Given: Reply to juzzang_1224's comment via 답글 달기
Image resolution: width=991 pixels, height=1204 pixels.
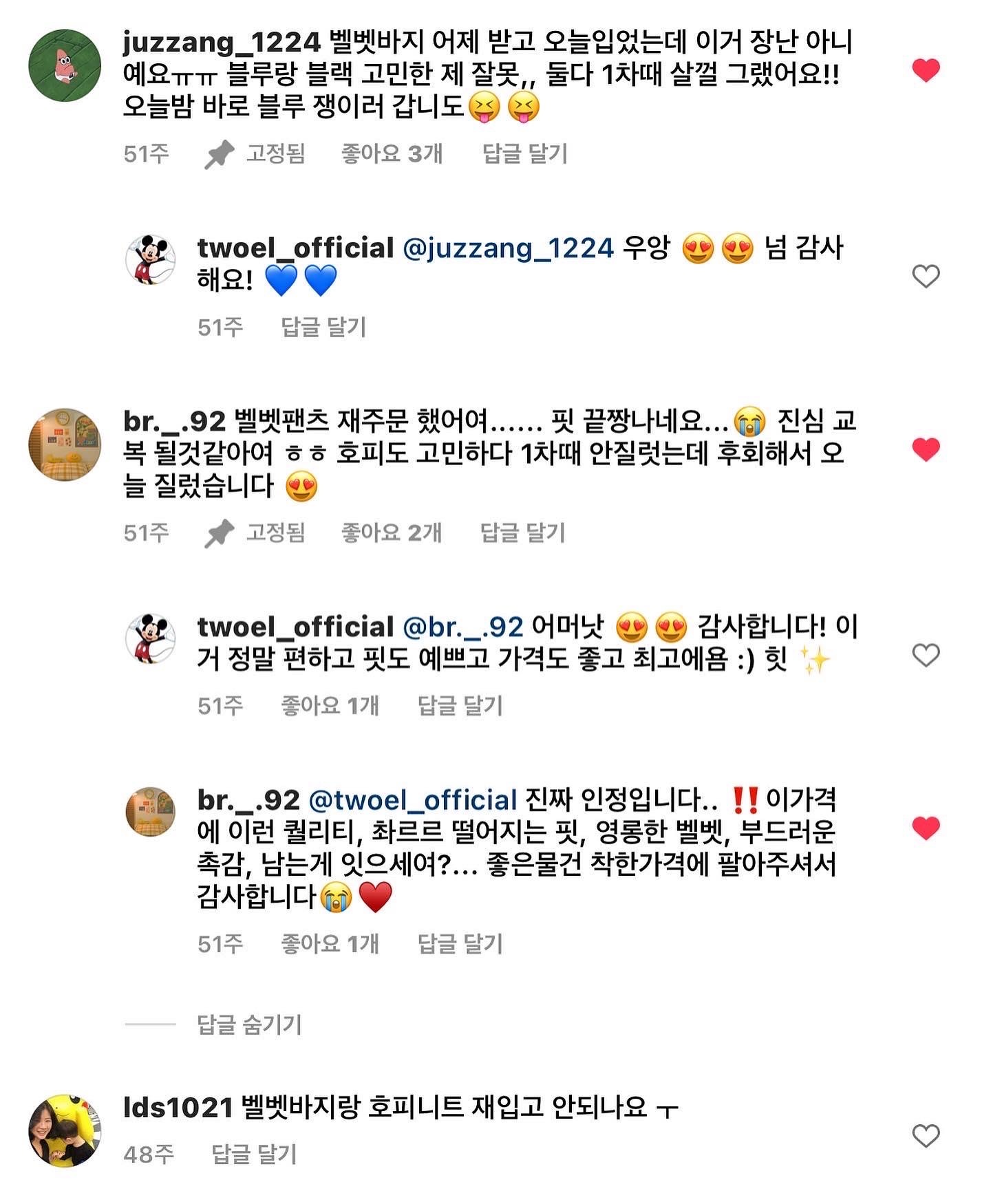Looking at the screenshot, I should click(x=524, y=153).
